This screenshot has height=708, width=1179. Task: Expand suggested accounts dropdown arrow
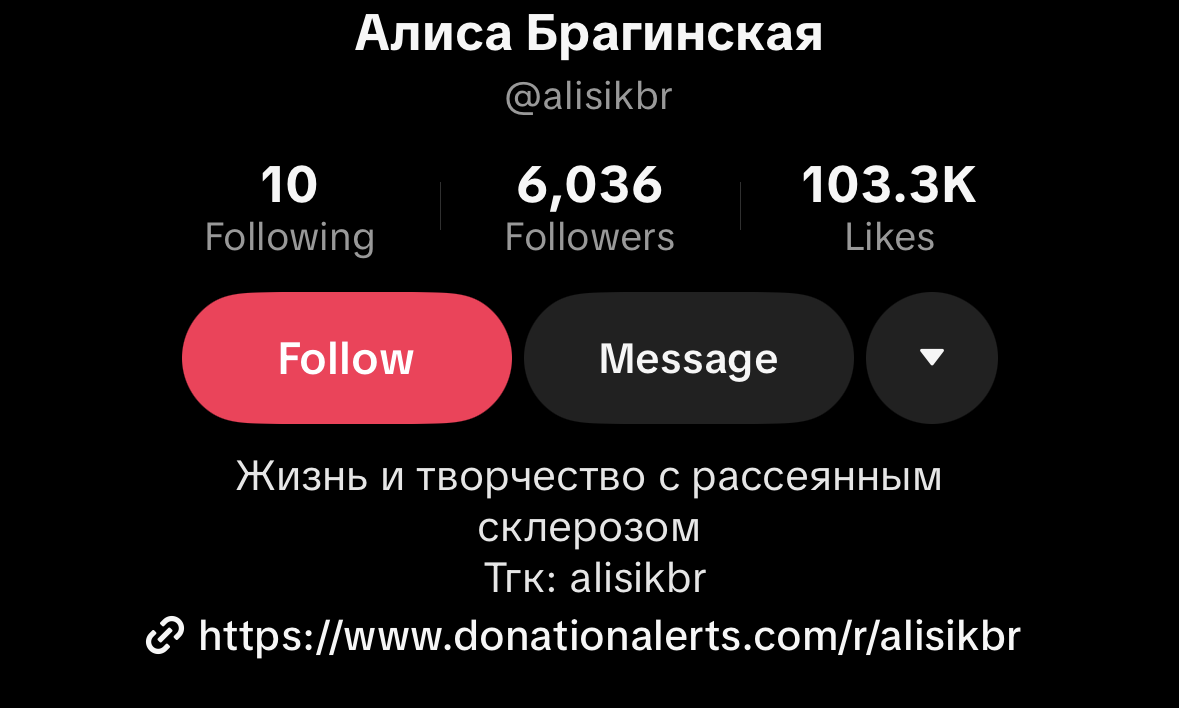click(x=931, y=358)
